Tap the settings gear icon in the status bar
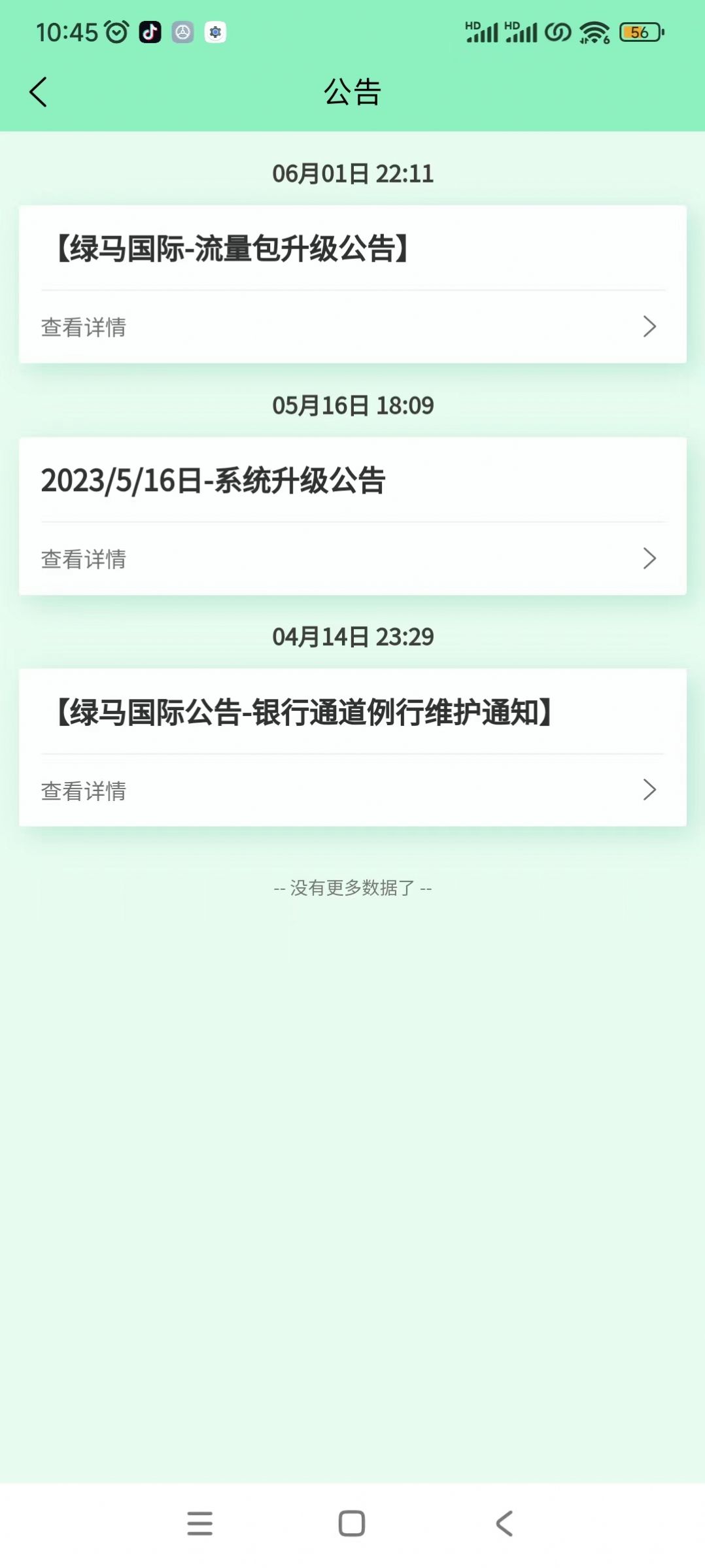This screenshot has width=705, height=1568. point(215,32)
